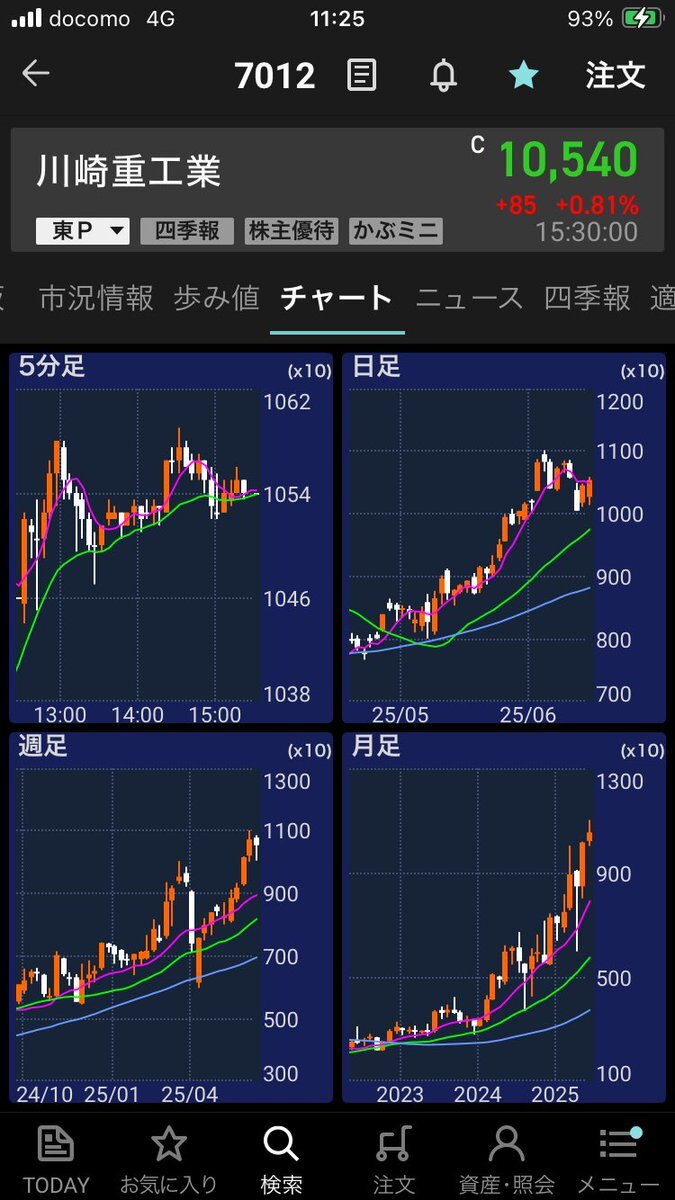This screenshot has width=675, height=1200.
Task: Open the 月足 chart
Action: pyautogui.click(x=504, y=917)
